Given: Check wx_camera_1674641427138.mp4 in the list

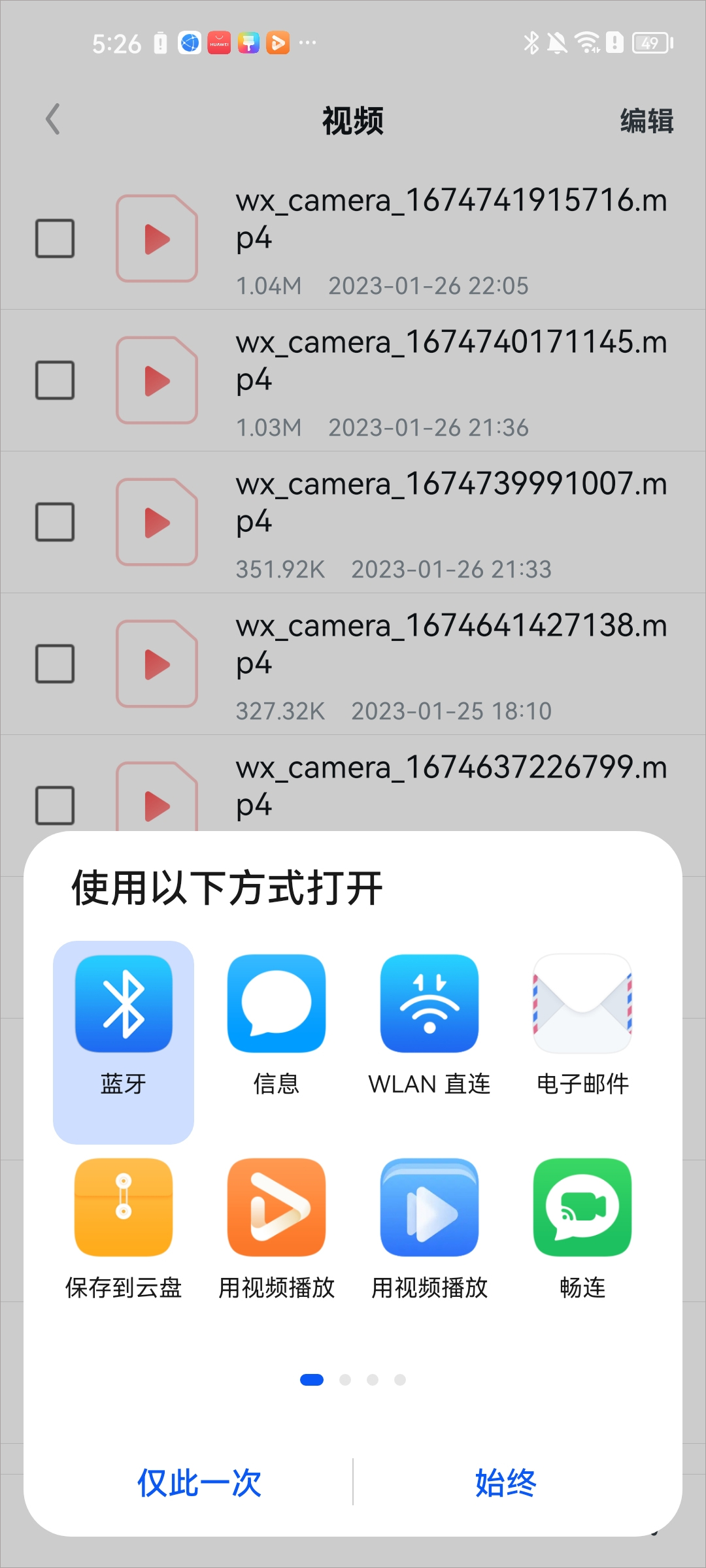Looking at the screenshot, I should click(x=55, y=664).
